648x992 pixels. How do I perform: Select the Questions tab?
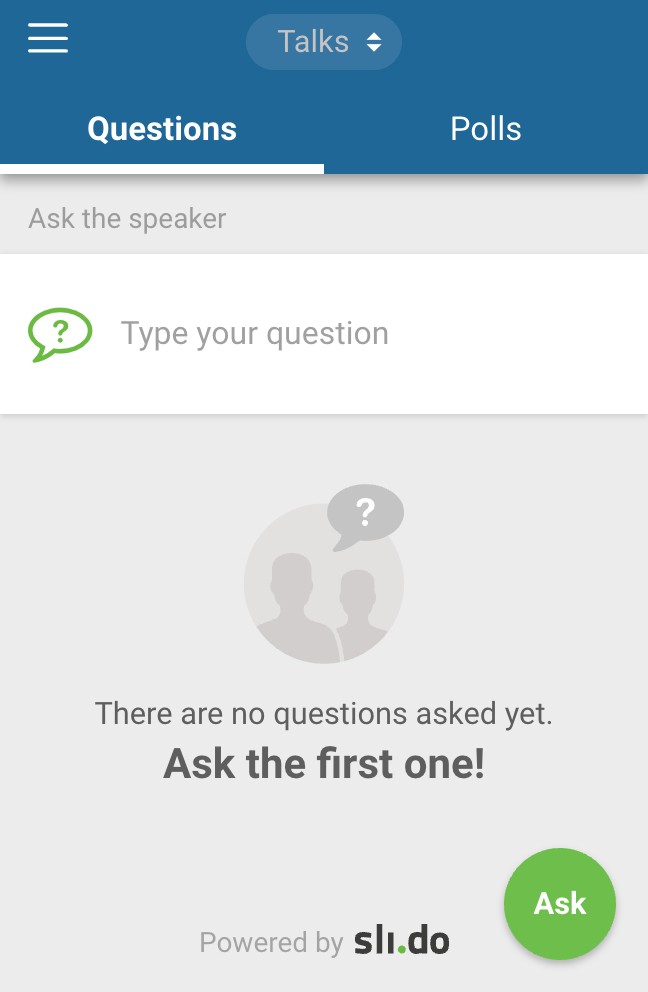click(x=162, y=129)
